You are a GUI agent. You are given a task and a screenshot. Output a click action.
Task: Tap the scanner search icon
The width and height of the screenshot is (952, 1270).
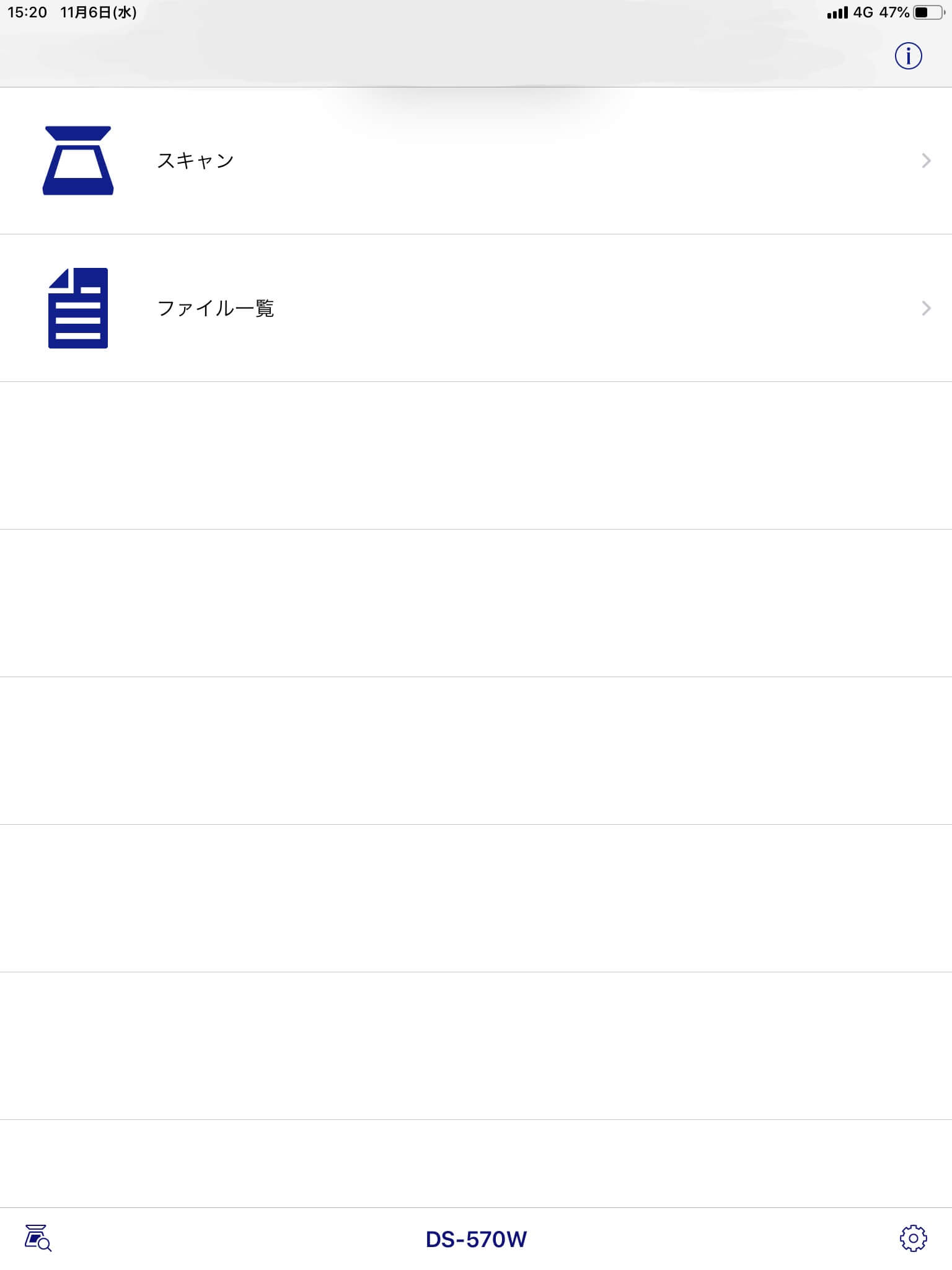(38, 1238)
